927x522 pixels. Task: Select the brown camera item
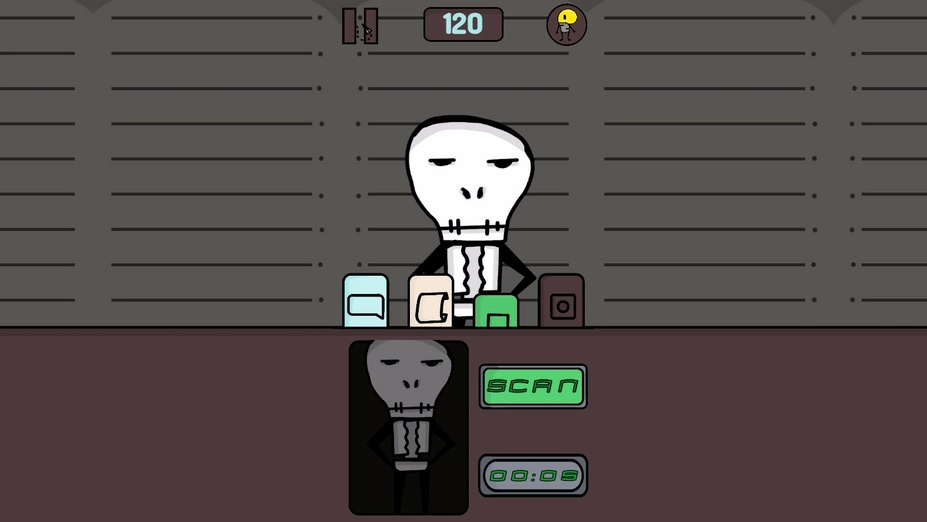[561, 302]
